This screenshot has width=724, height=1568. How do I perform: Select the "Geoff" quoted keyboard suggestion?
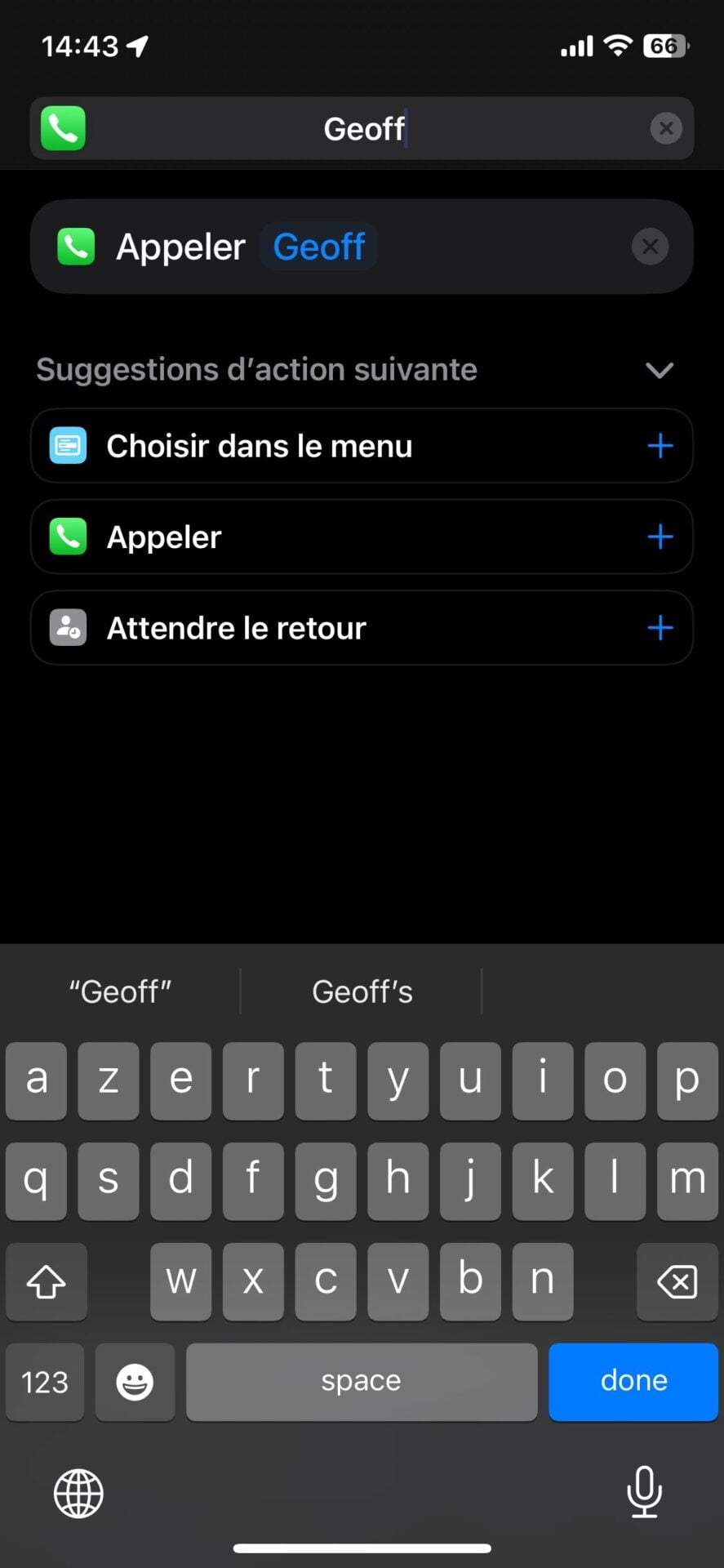point(120,991)
